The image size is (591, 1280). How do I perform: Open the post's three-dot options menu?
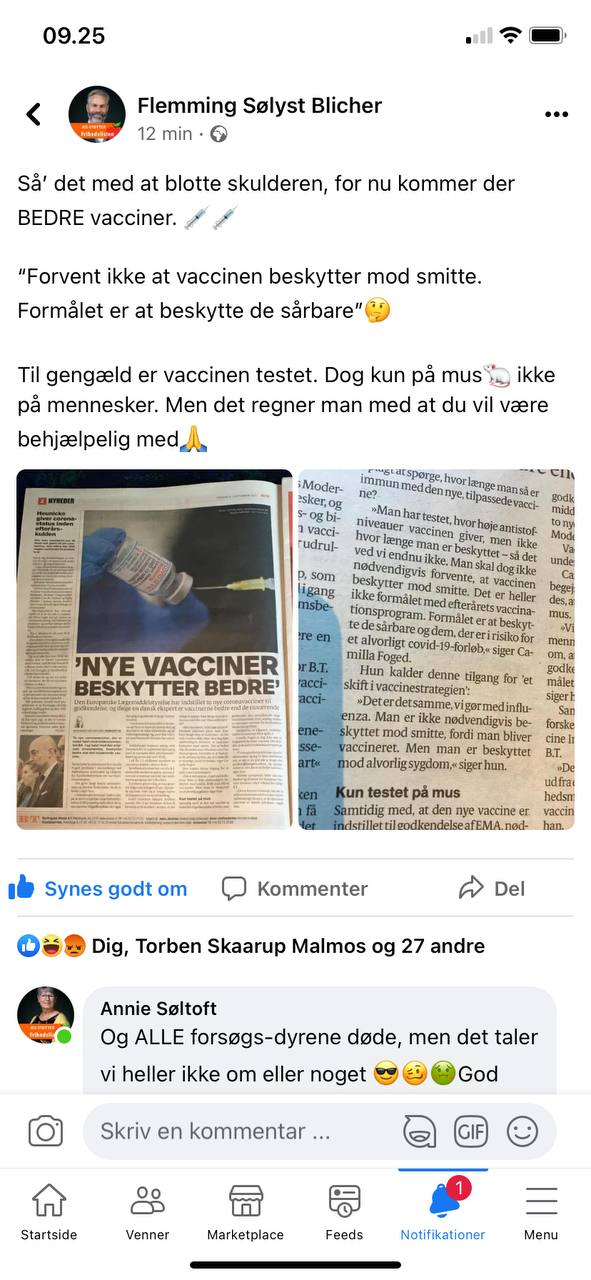pos(556,114)
